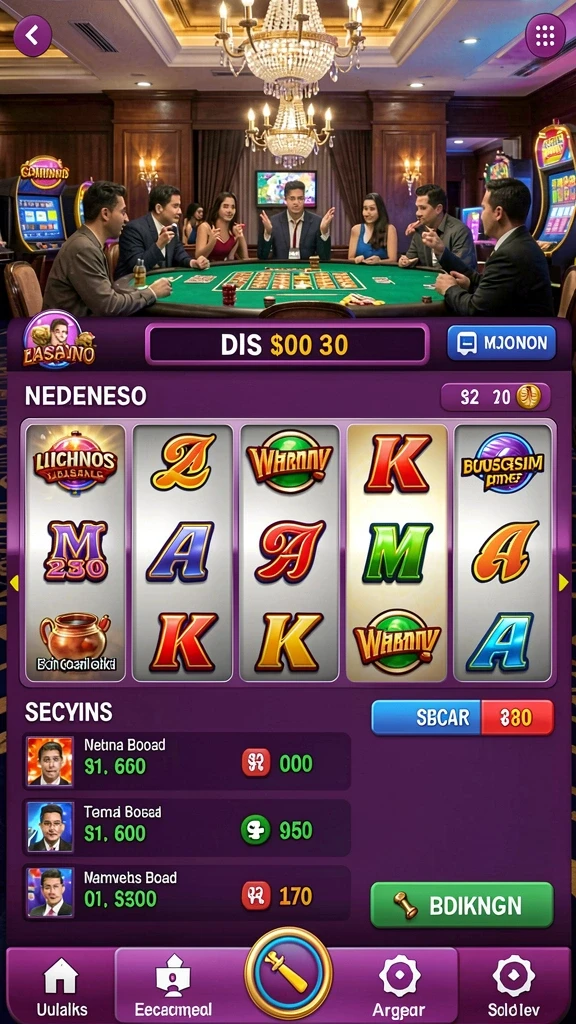The image size is (576, 1024).
Task: Tap the yellow arrow left of reels
Action: tap(14, 583)
